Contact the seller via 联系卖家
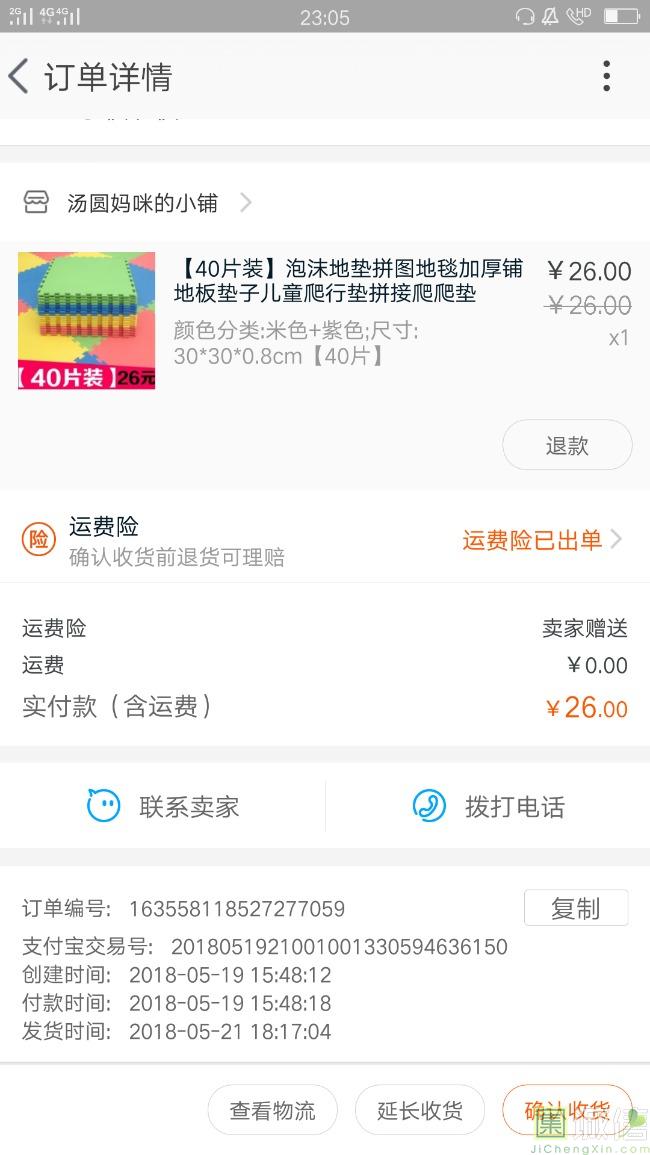The width and height of the screenshot is (650, 1155). [x=163, y=806]
